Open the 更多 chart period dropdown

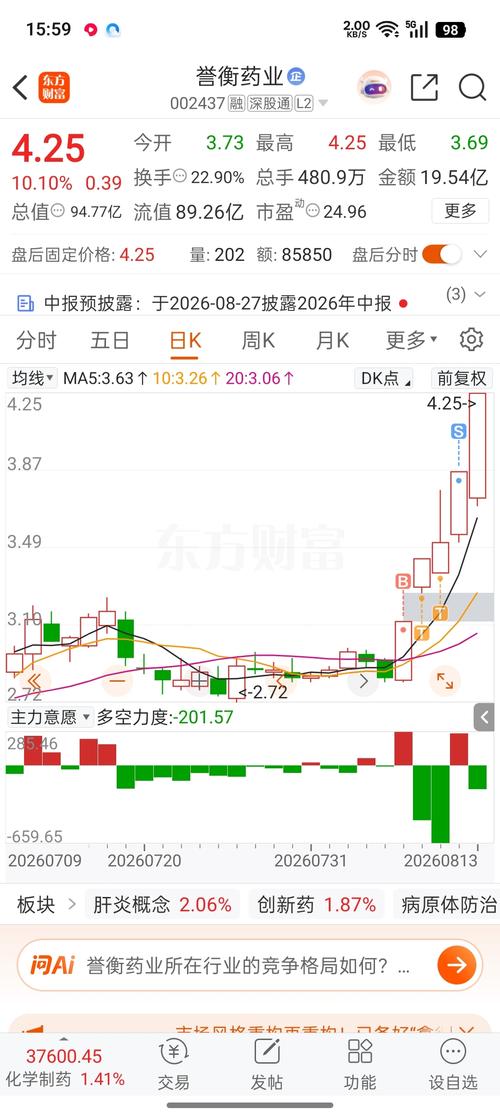click(x=412, y=340)
